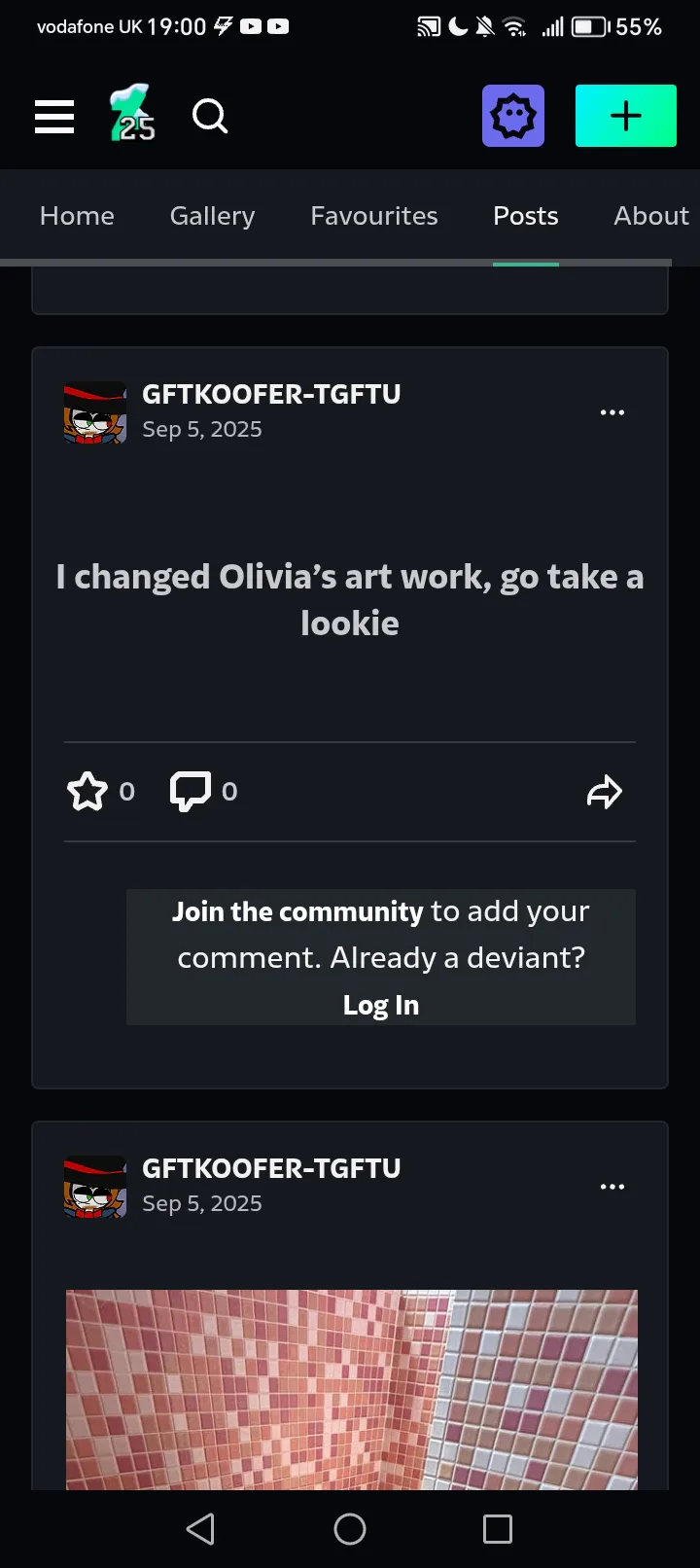Switch to the Home tab
700x1568 pixels.
(77, 216)
